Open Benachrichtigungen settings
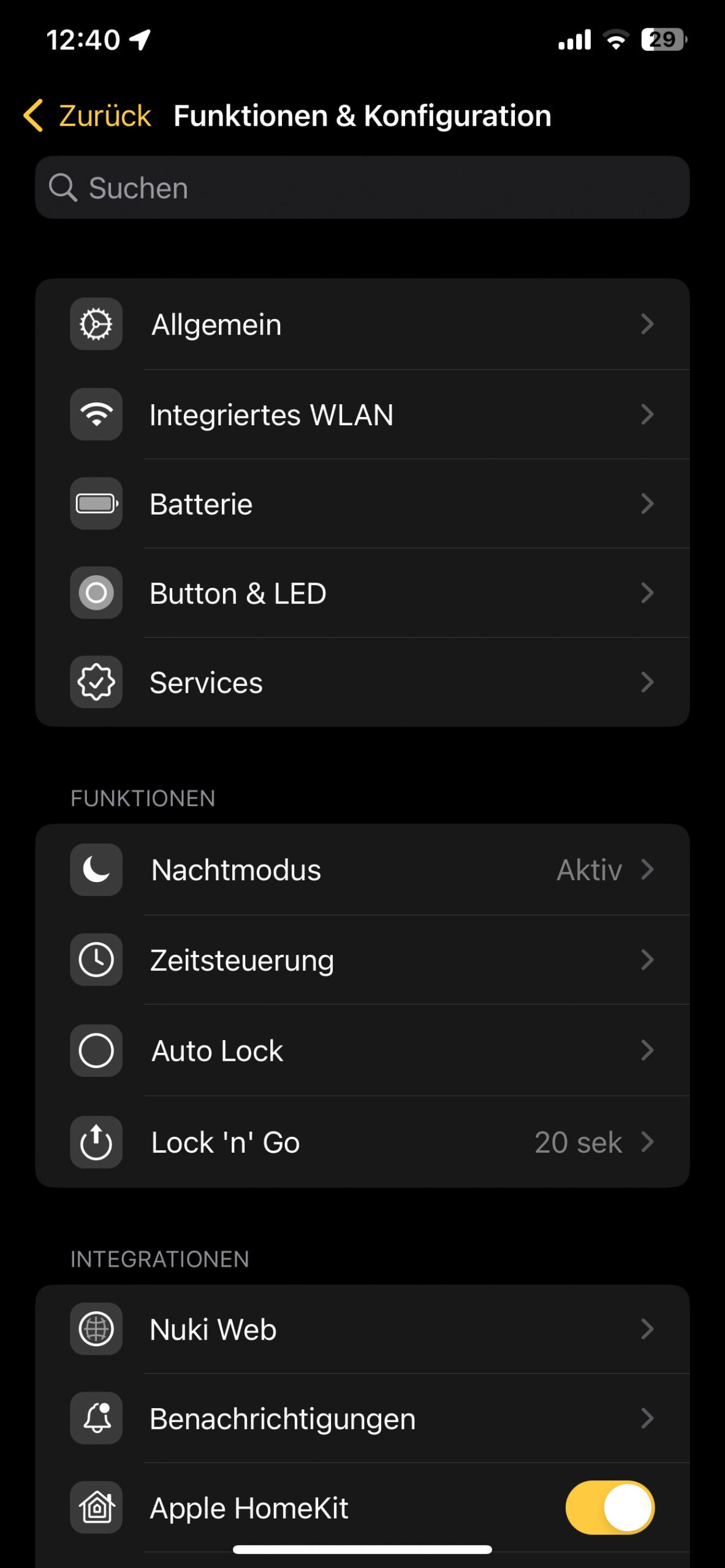The width and height of the screenshot is (725, 1568). pos(362,1419)
